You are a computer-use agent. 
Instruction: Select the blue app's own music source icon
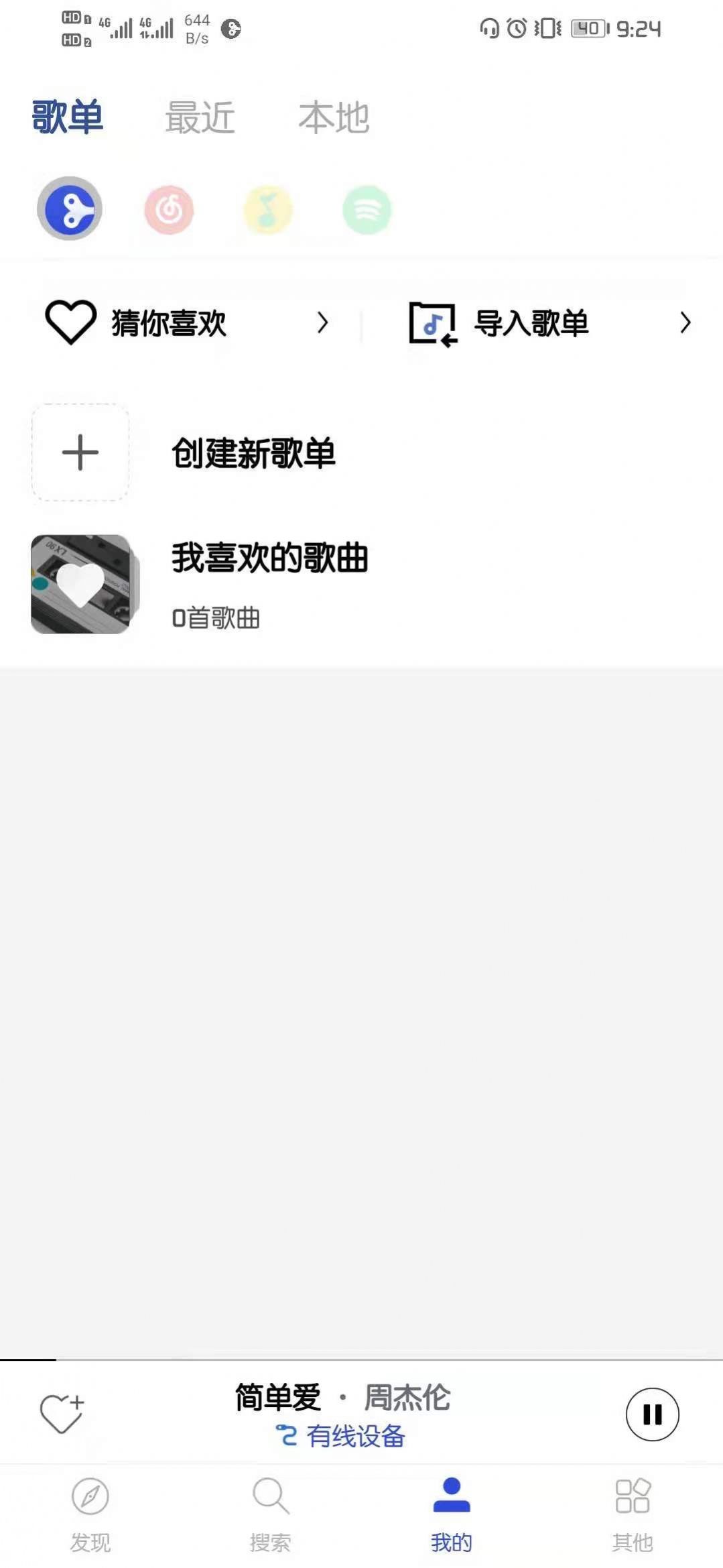tap(70, 208)
